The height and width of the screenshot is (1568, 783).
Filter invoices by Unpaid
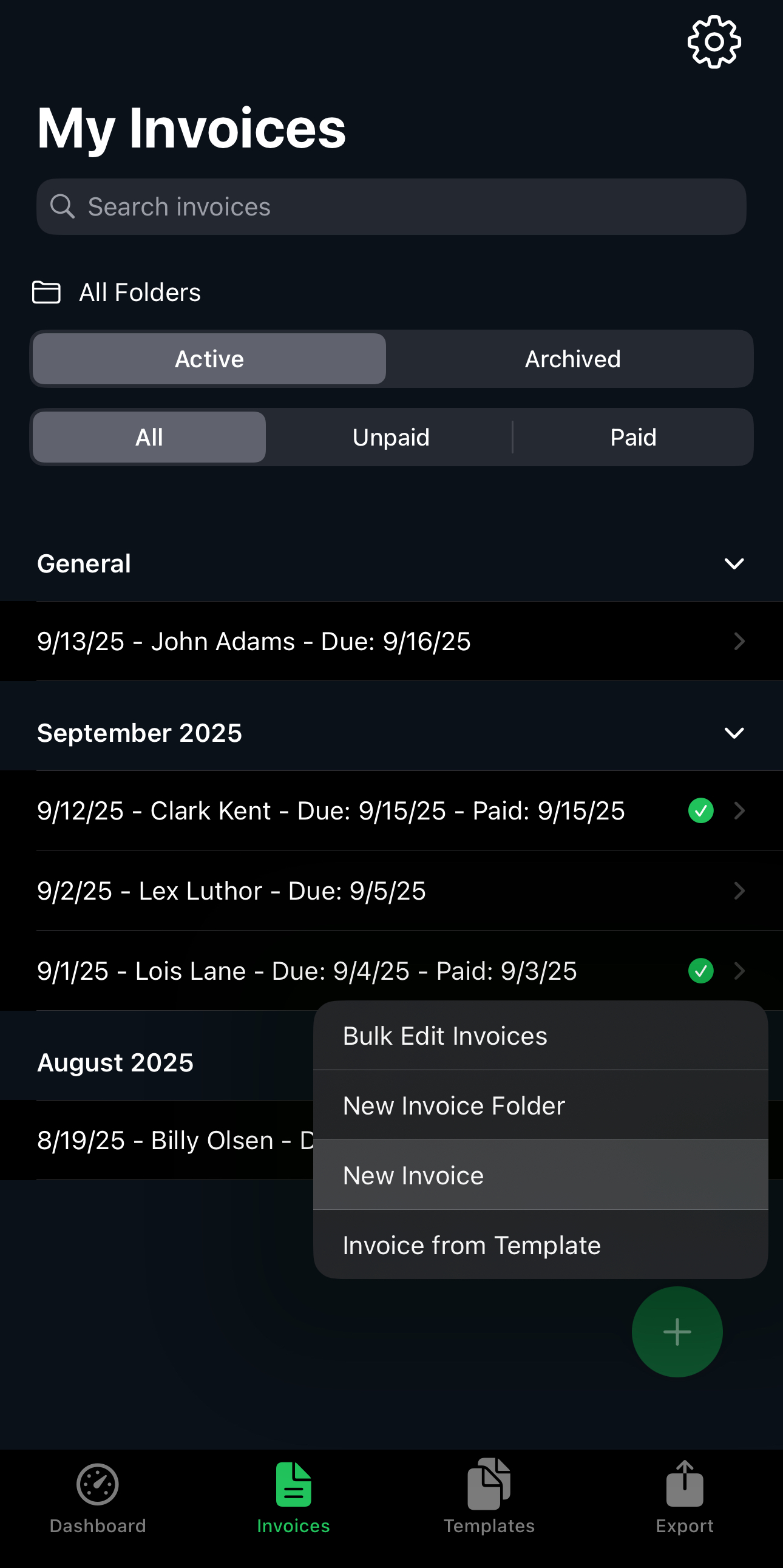tap(390, 436)
